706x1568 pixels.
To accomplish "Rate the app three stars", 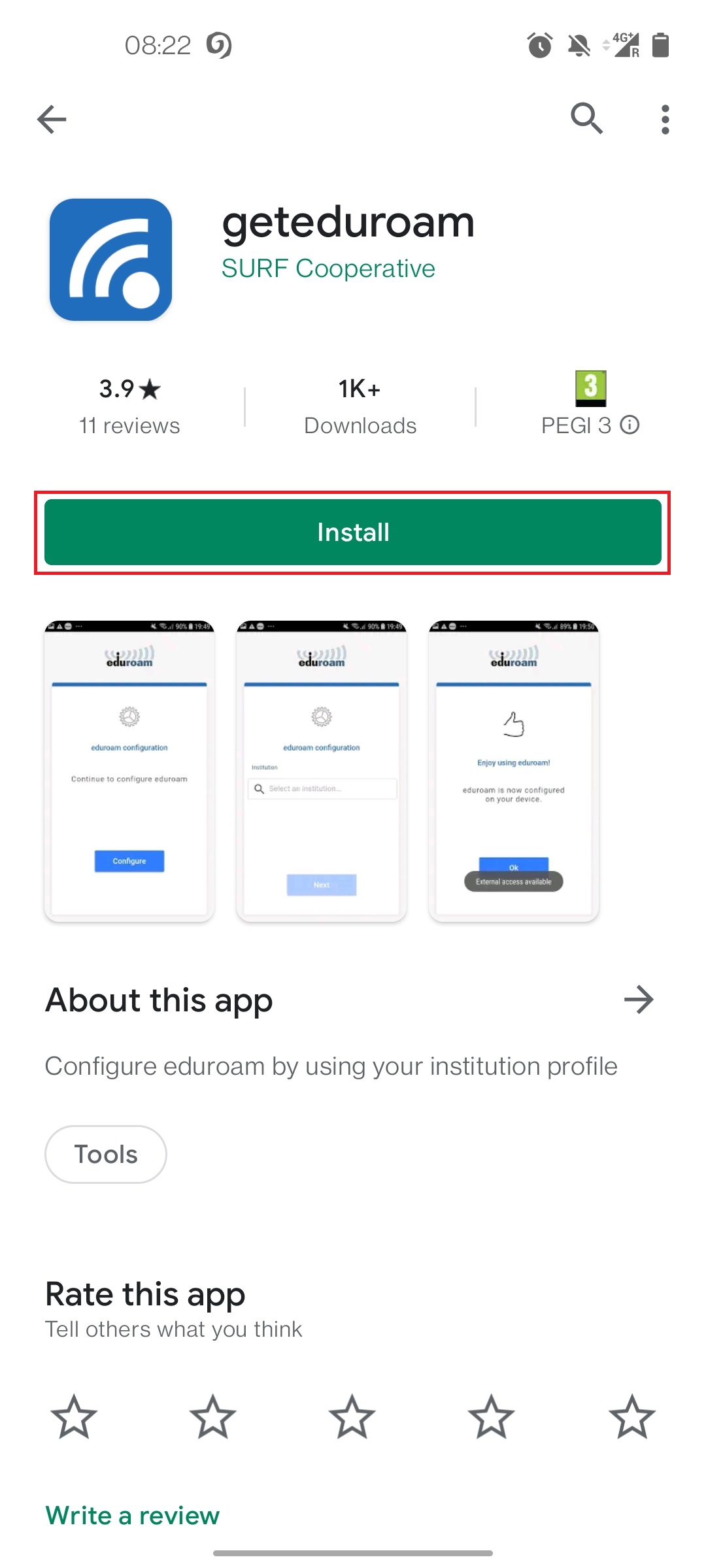I will coord(352,1416).
